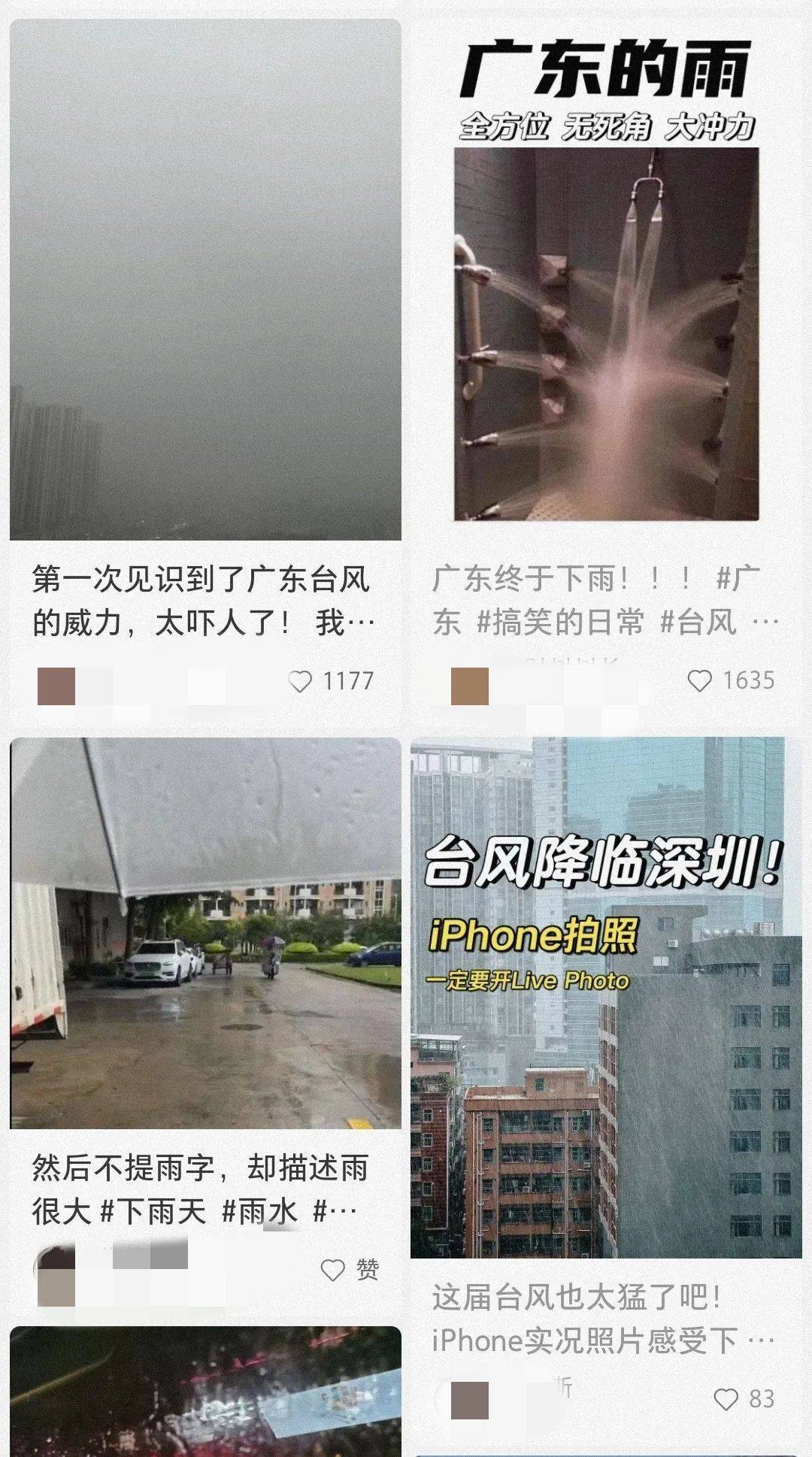Open author avatar under 第一次见识到了广东台风 post

(56, 686)
